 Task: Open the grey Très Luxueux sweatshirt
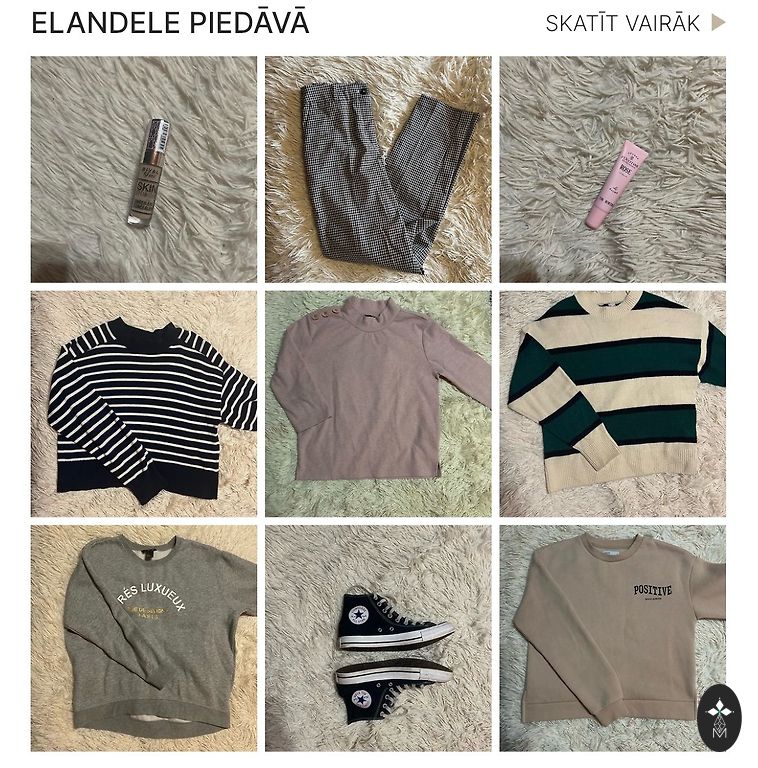point(143,638)
